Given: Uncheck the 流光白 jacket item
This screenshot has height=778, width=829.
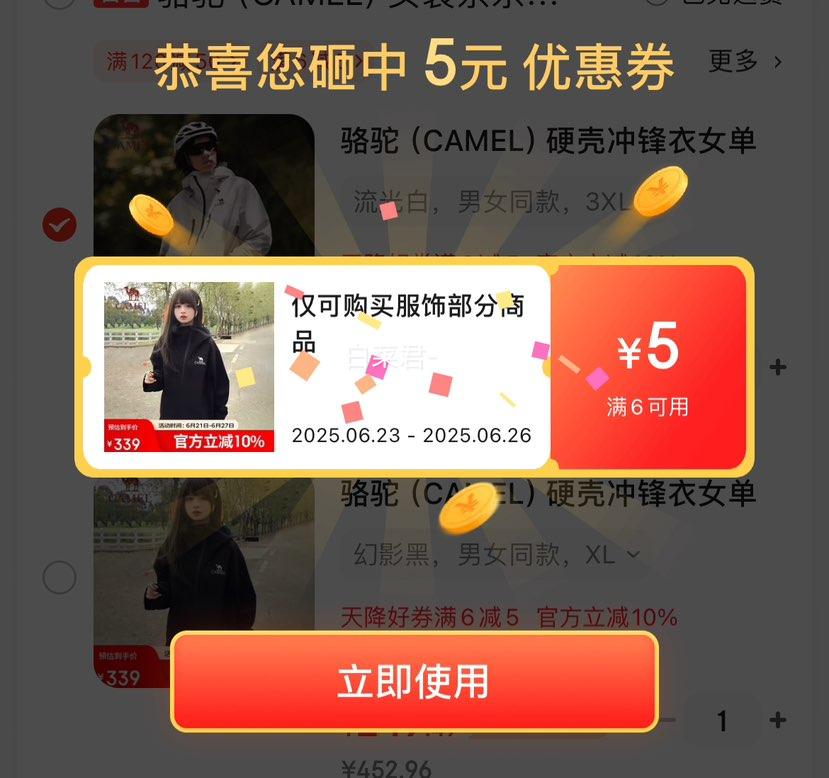Looking at the screenshot, I should 60,225.
